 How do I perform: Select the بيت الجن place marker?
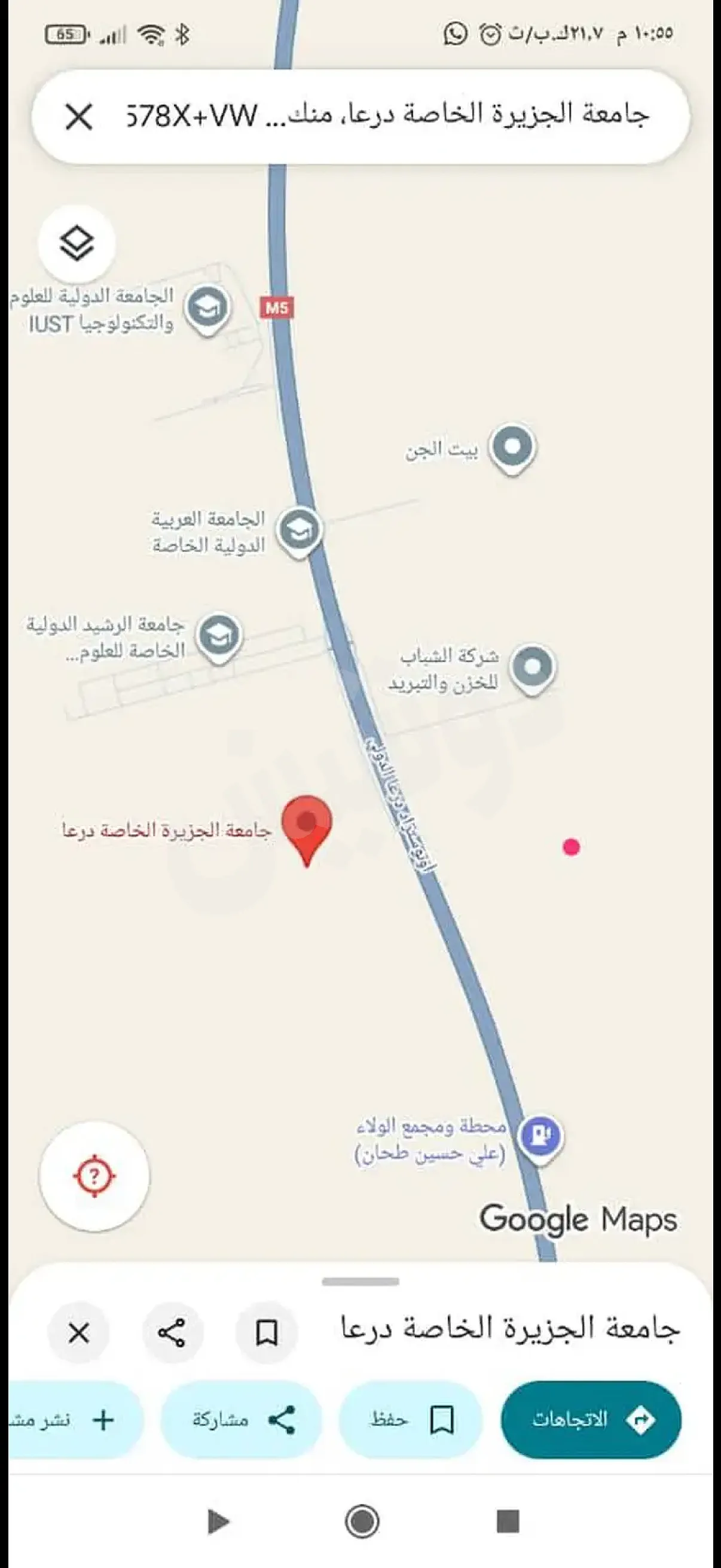(x=513, y=449)
